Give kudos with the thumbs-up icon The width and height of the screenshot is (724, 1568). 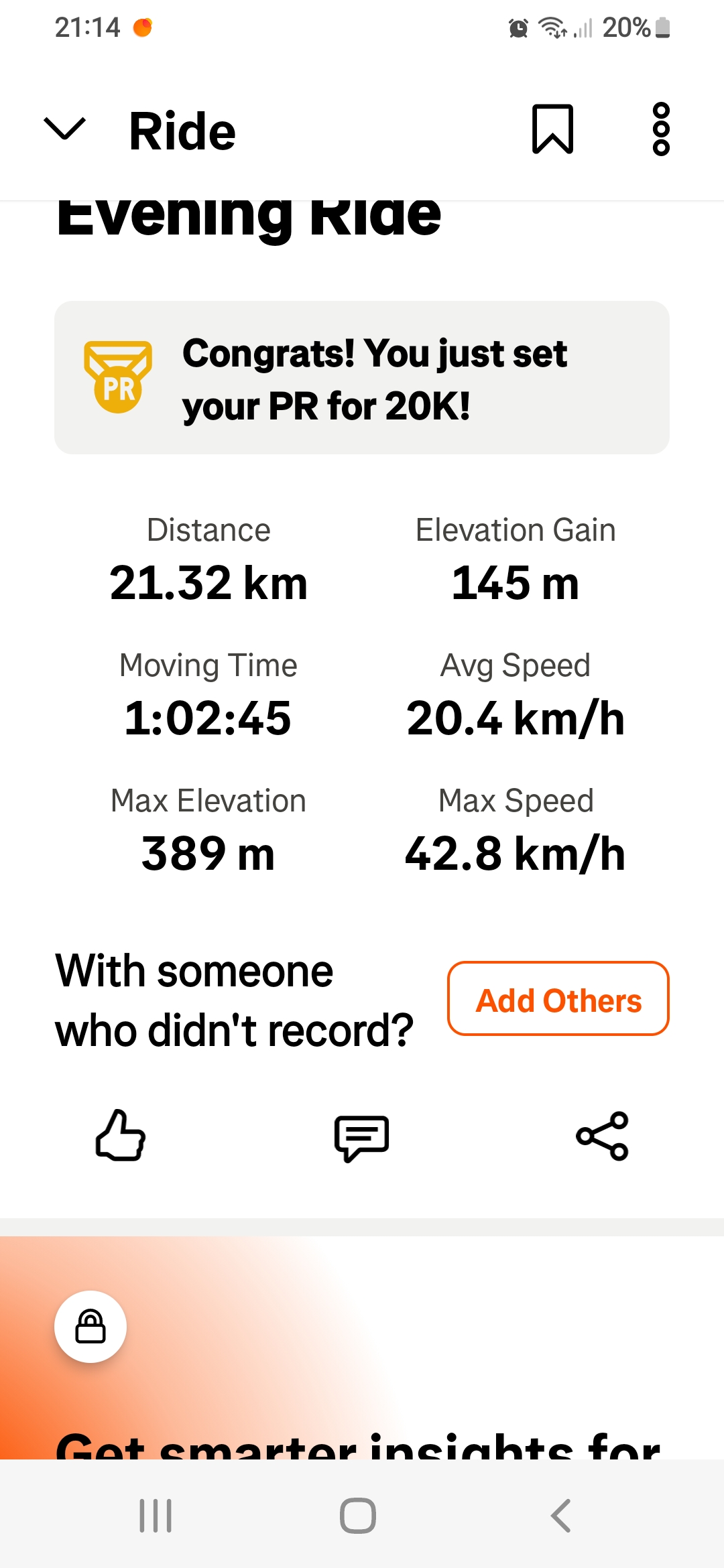tap(121, 1136)
